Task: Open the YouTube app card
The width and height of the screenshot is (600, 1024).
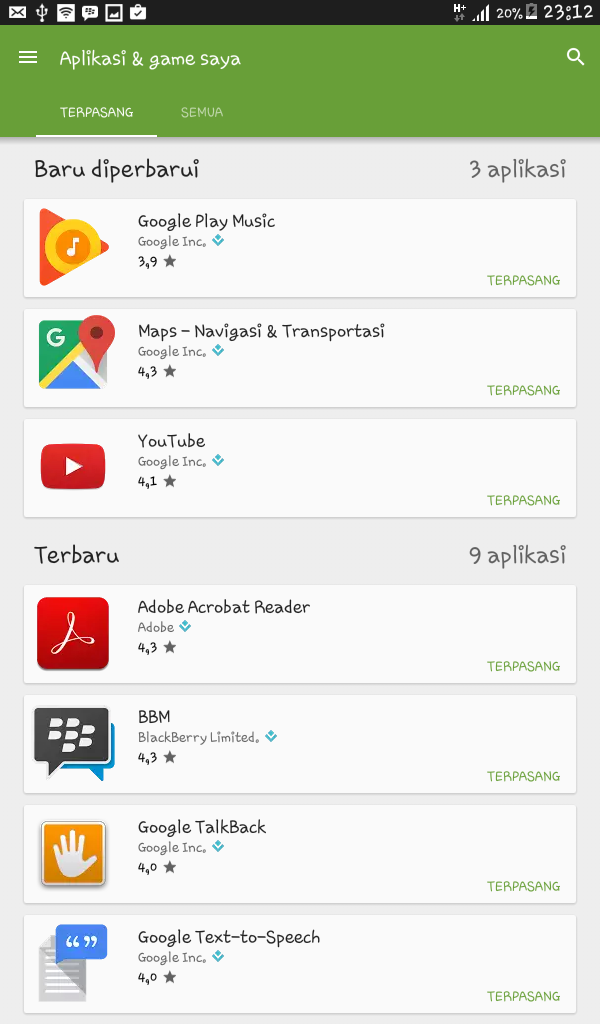Action: 300,468
